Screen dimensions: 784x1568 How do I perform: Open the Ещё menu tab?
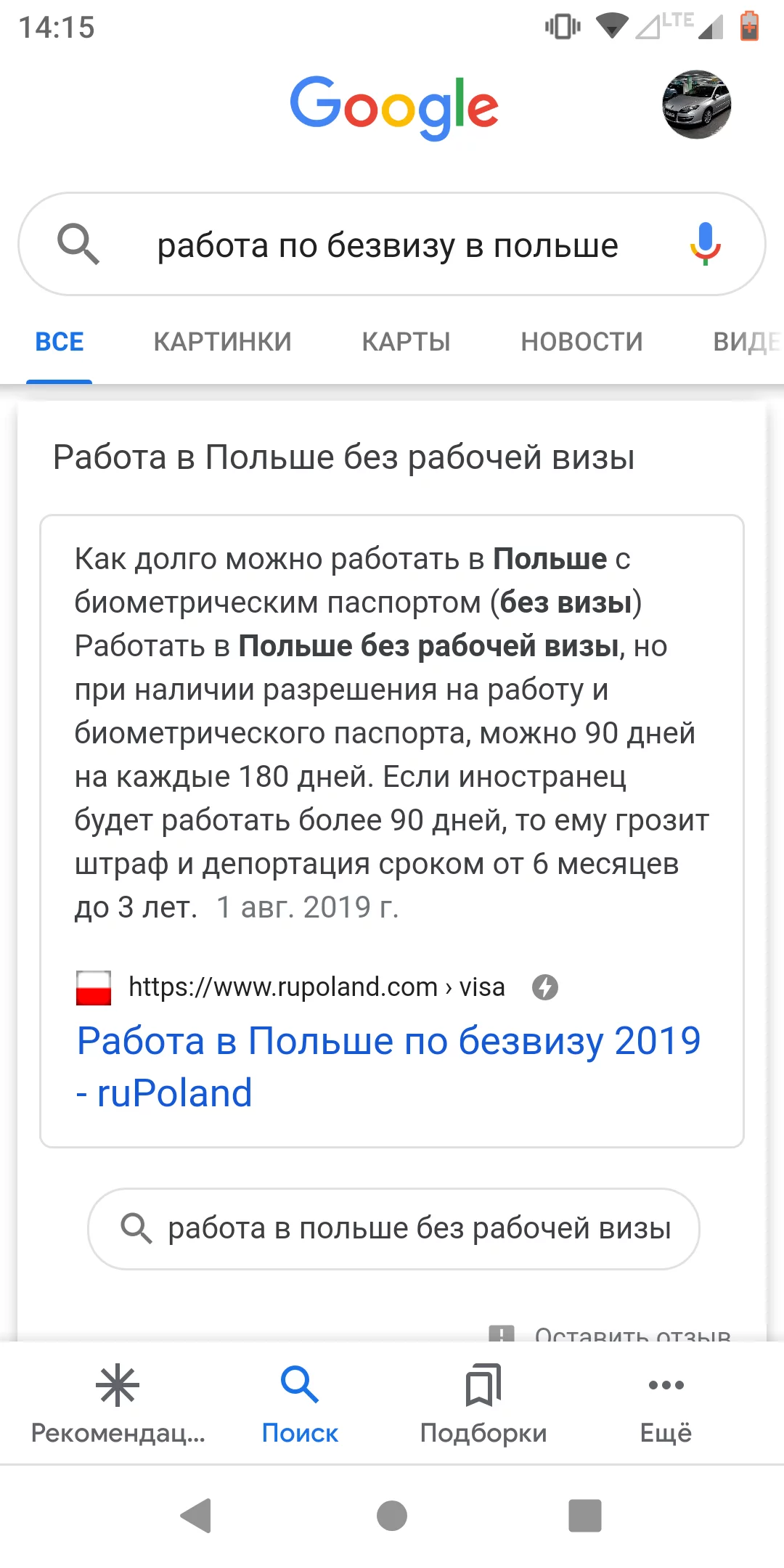(x=666, y=1405)
